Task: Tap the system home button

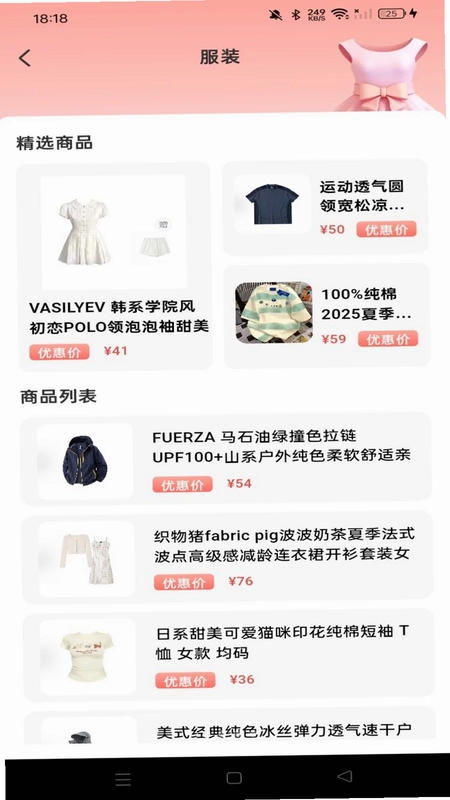Action: (234, 778)
